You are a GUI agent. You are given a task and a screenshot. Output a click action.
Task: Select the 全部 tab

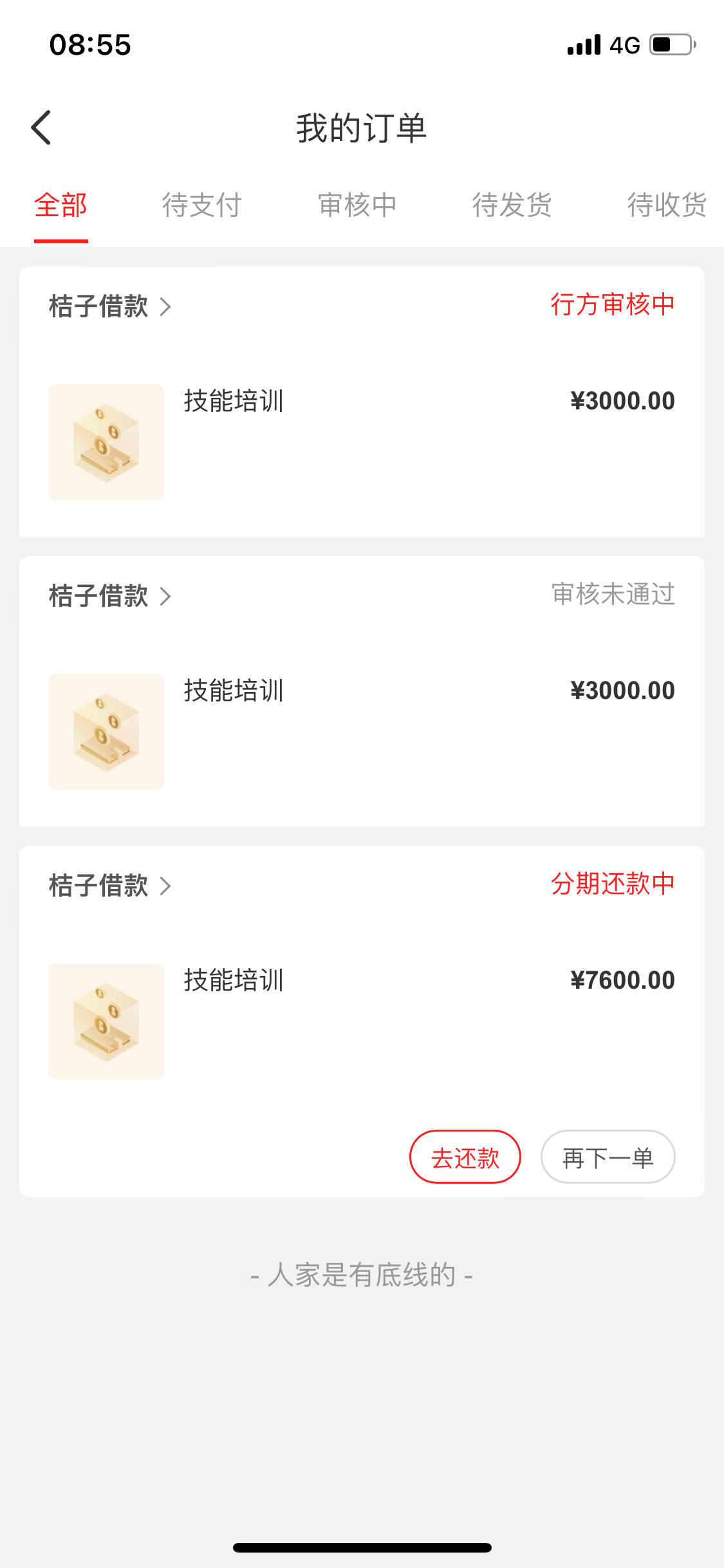[x=60, y=205]
